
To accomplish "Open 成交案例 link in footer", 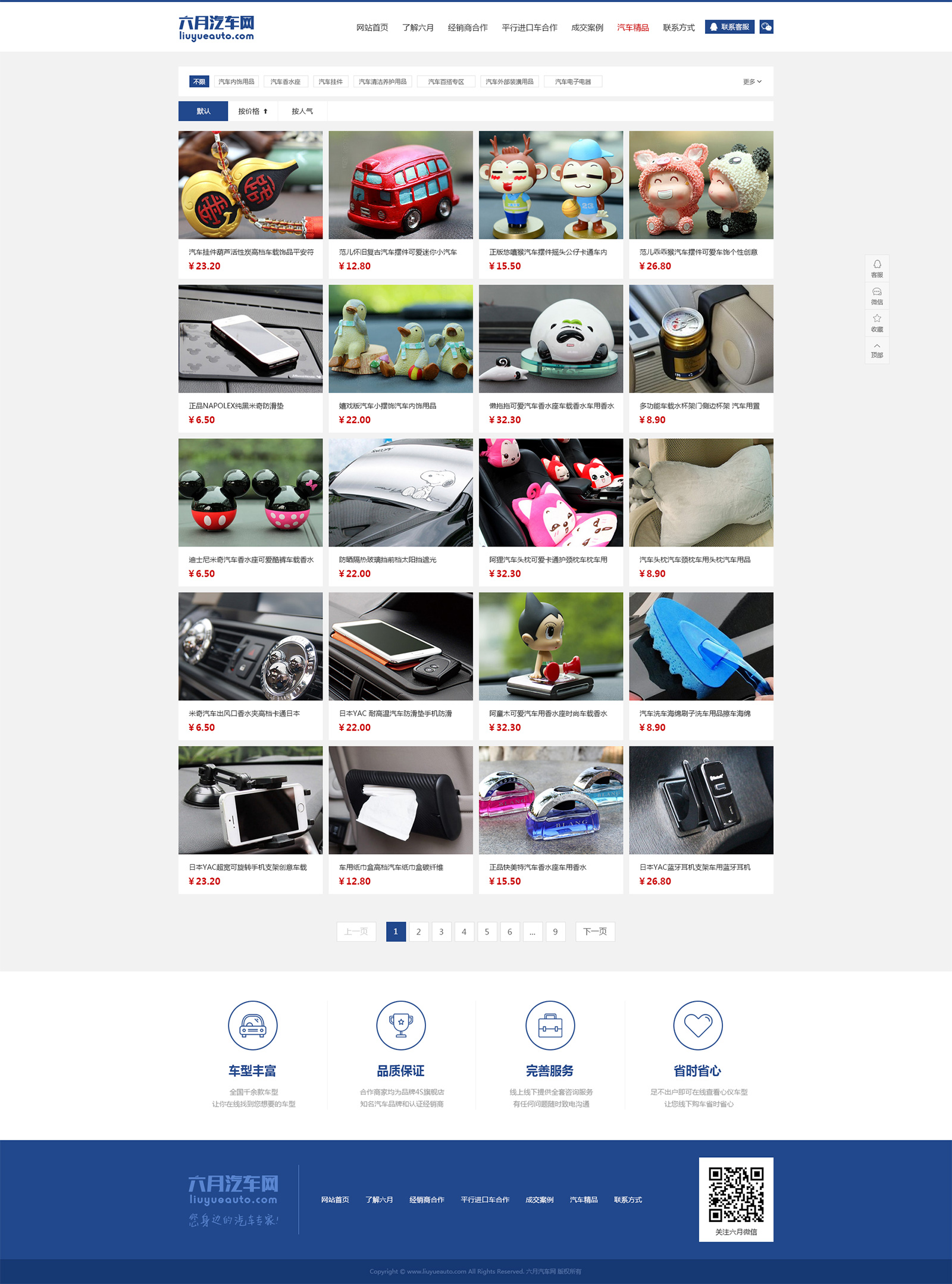I will 539,1199.
